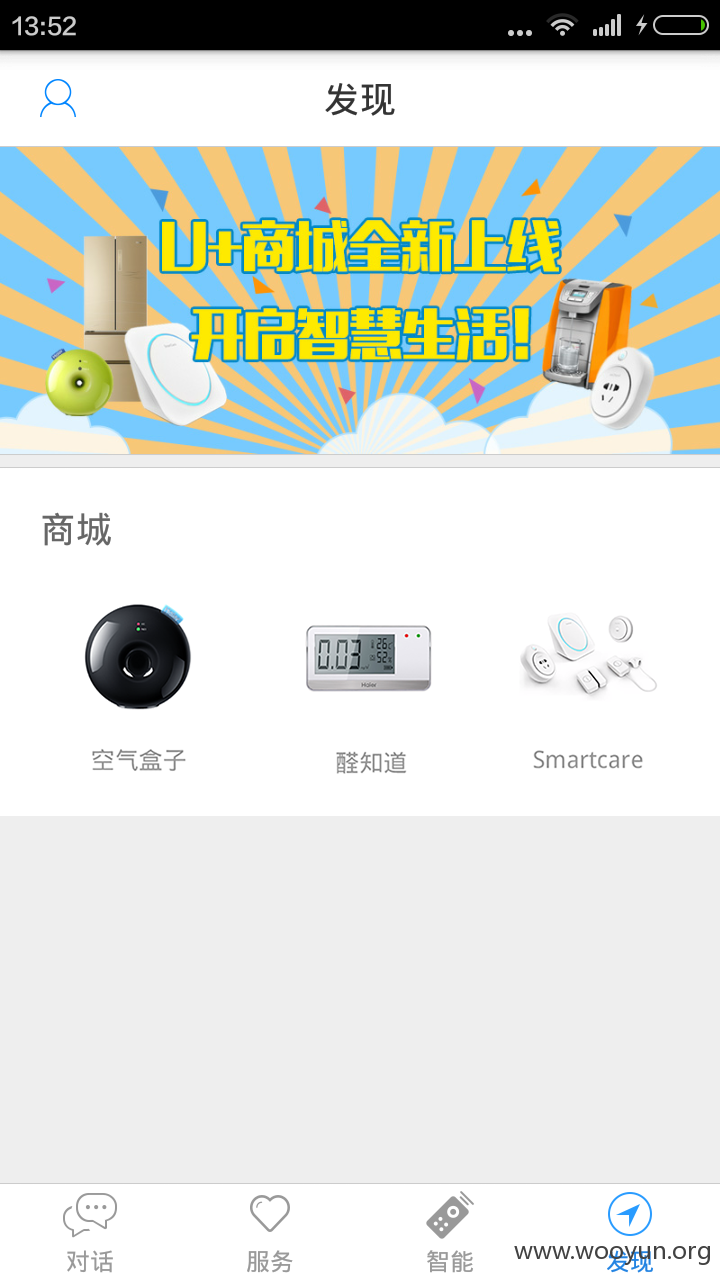720x1280 pixels.
Task: Open the U+商城 promotional banner
Action: (x=360, y=301)
